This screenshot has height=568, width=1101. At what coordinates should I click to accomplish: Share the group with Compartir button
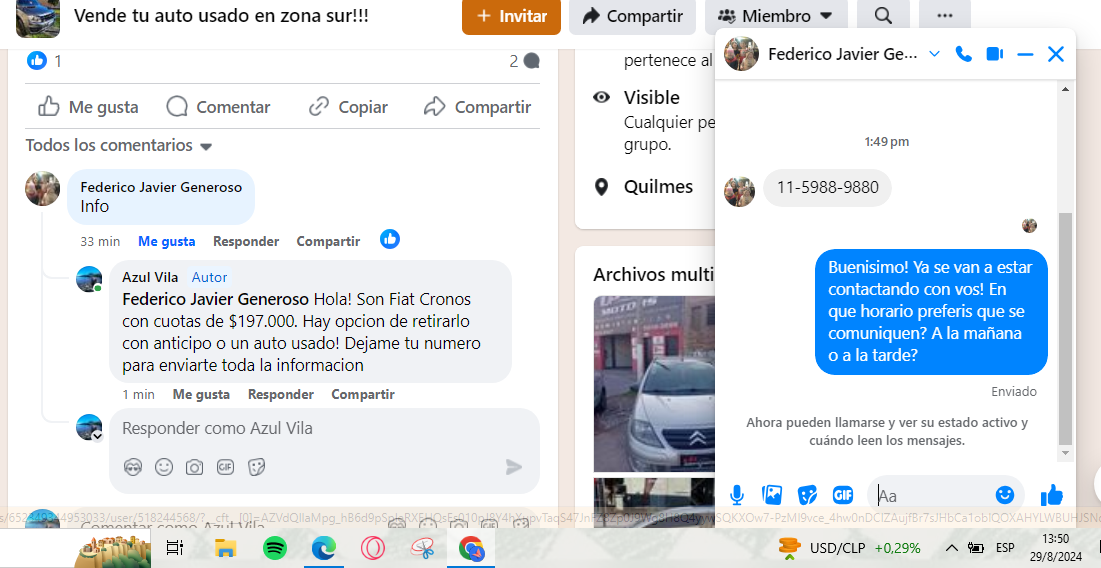[x=633, y=16]
